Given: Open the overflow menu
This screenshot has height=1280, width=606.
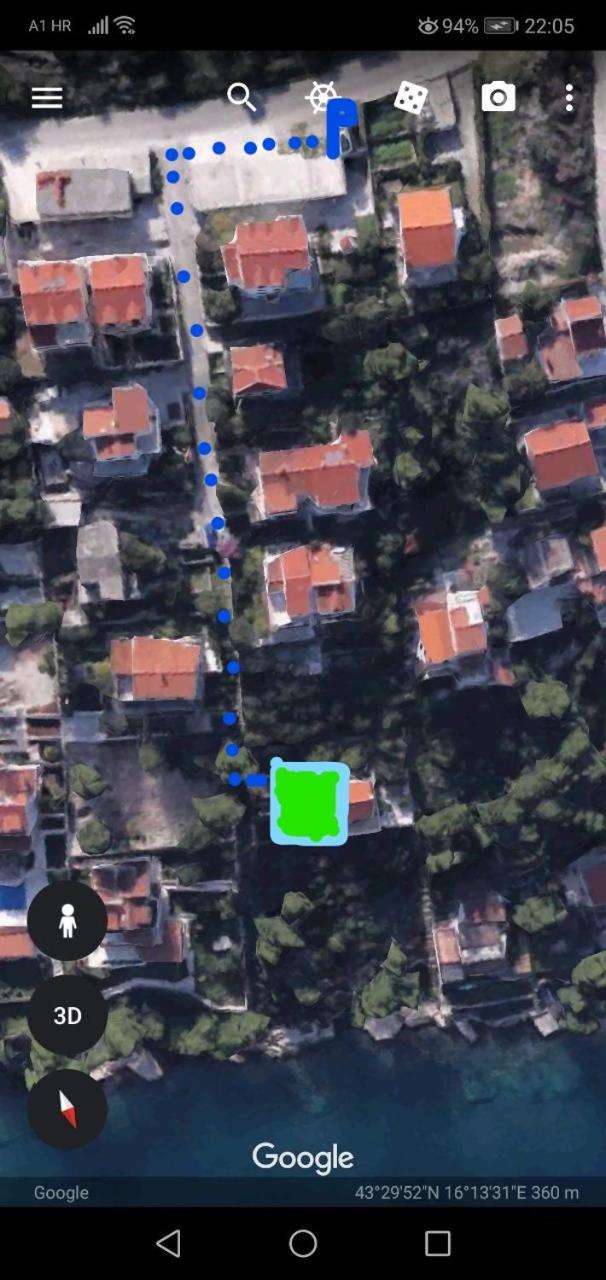Looking at the screenshot, I should coord(569,97).
